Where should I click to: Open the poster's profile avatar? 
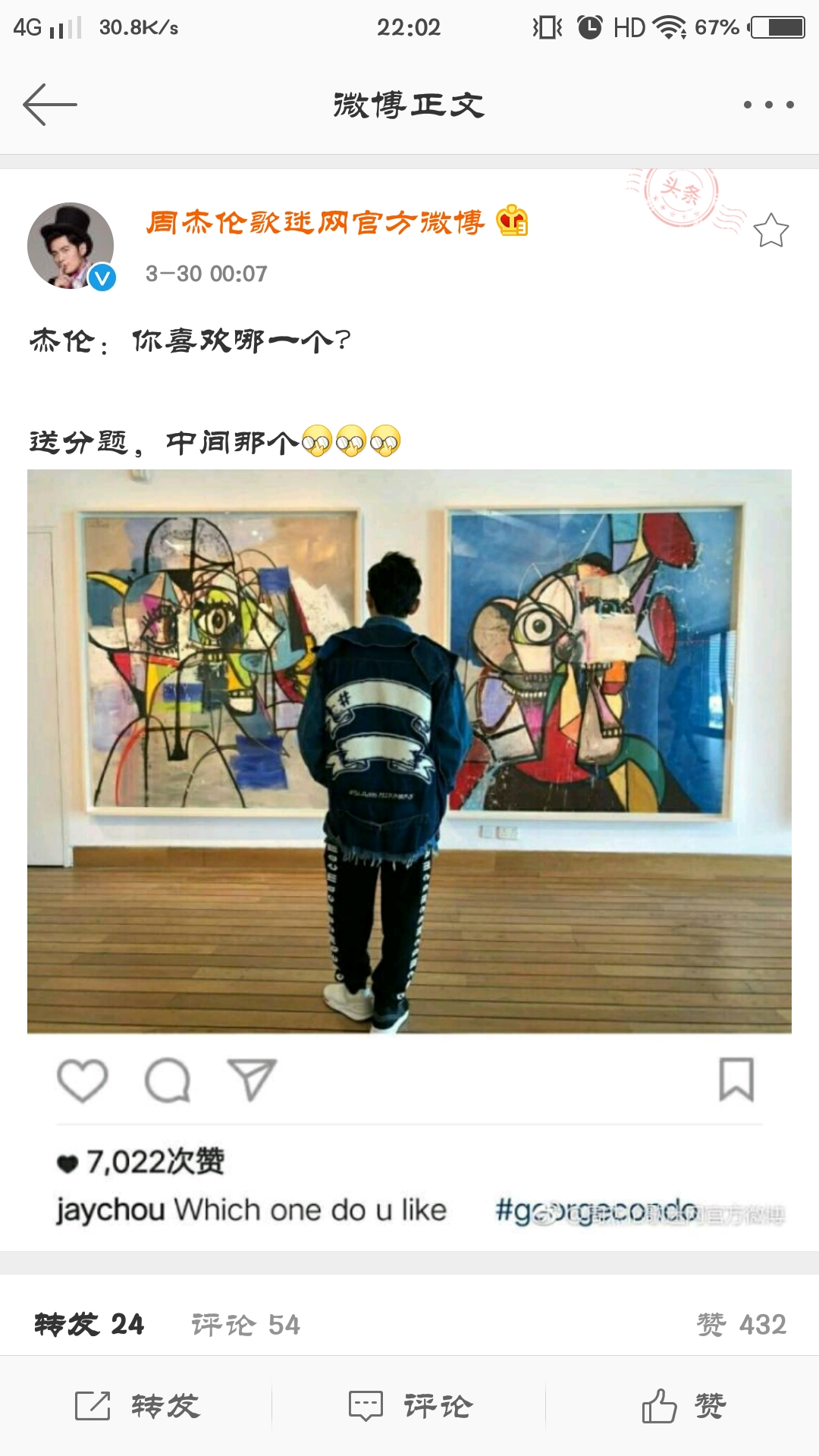point(71,246)
